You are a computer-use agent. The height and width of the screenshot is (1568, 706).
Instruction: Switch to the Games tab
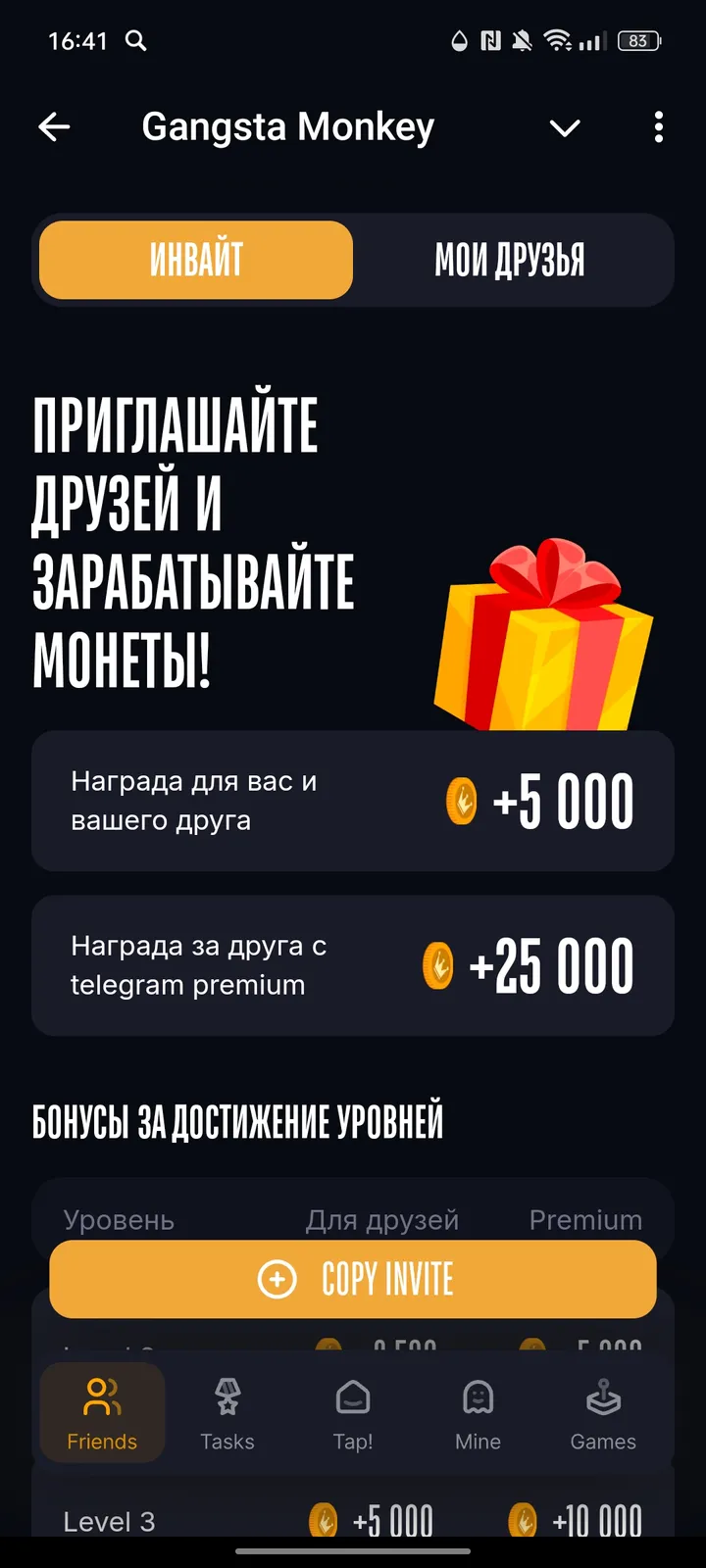coord(603,1413)
